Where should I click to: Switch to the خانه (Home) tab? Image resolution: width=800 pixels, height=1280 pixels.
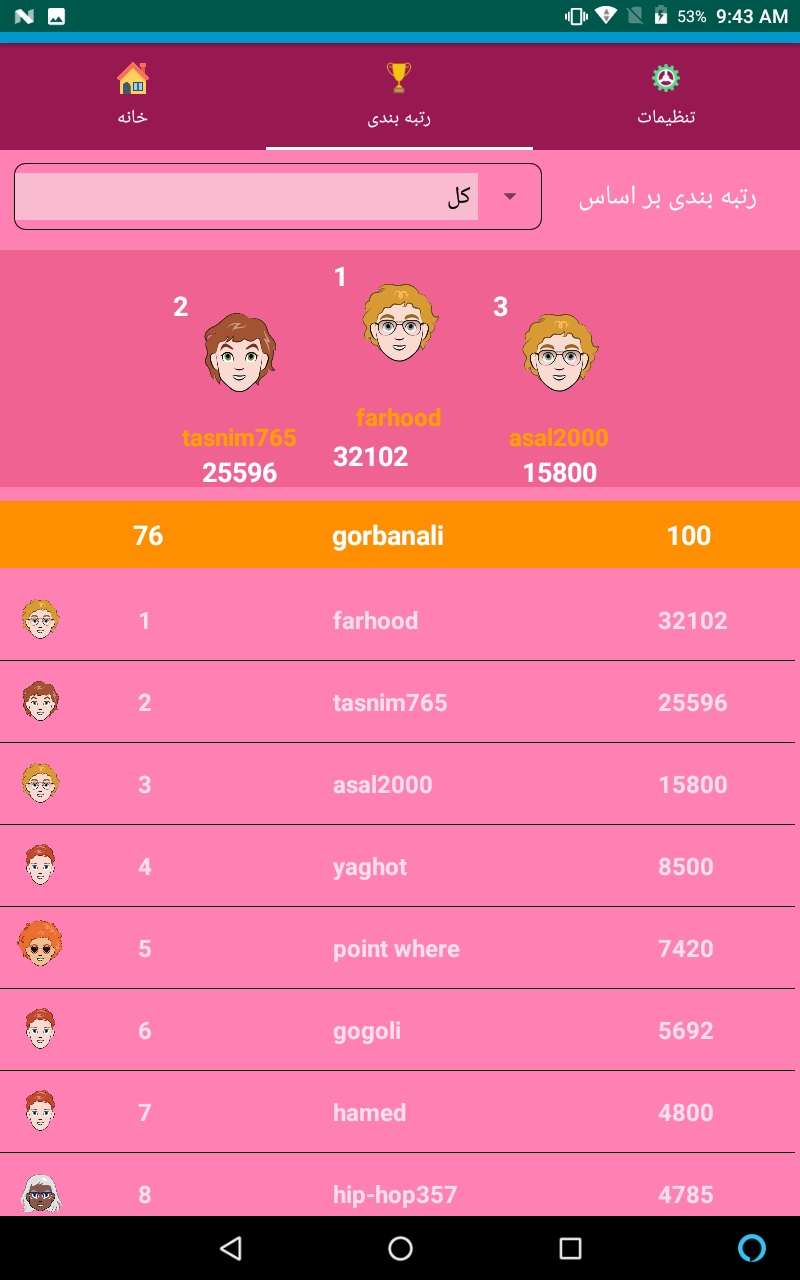[x=132, y=95]
